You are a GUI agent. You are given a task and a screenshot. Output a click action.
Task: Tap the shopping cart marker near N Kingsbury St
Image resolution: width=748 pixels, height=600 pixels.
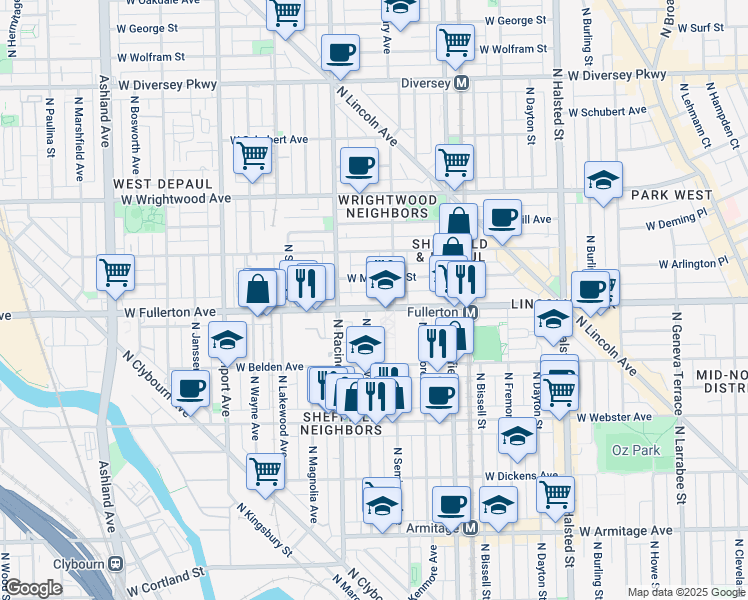[265, 471]
